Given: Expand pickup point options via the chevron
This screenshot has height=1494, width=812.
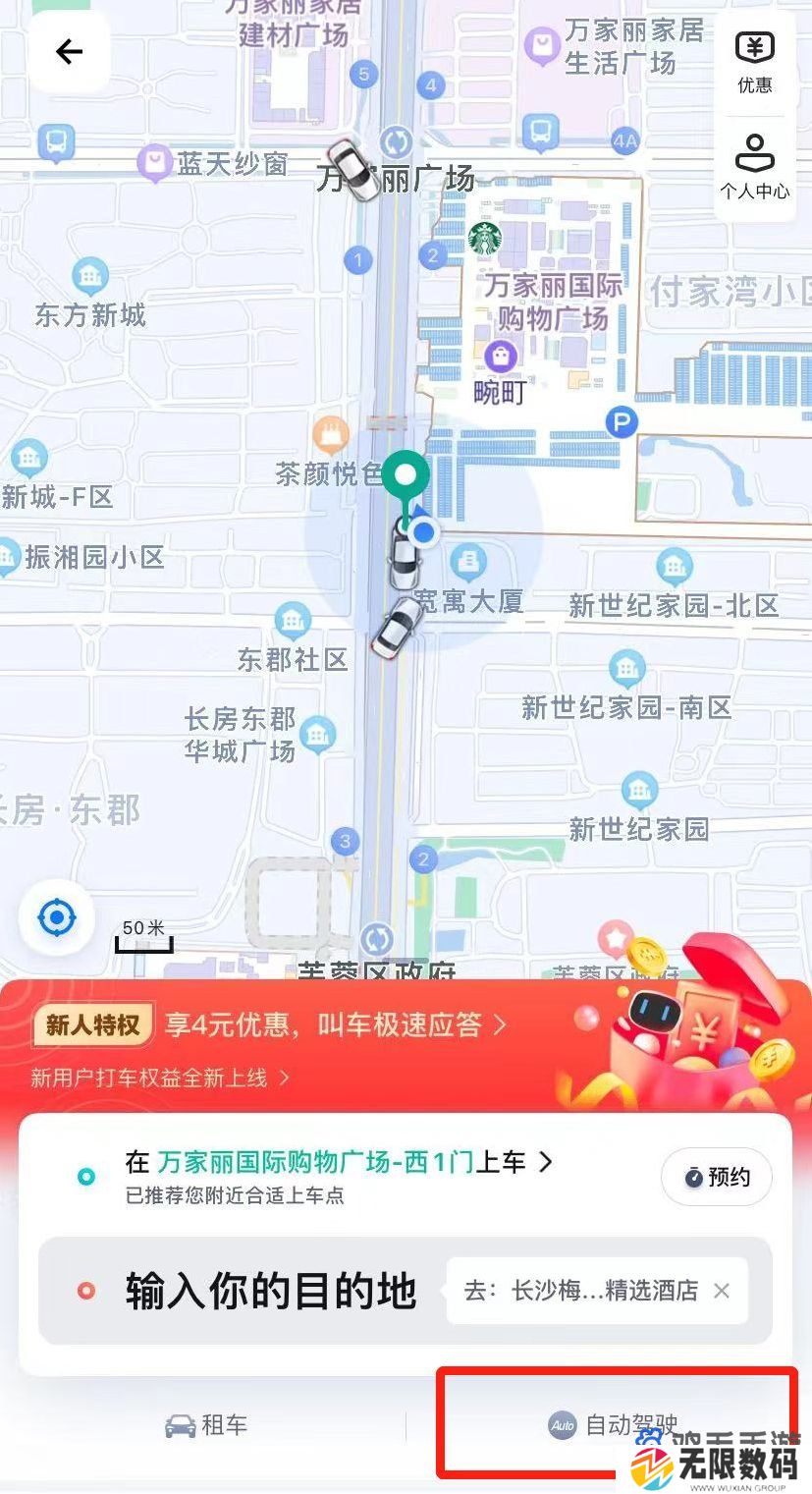Looking at the screenshot, I should [547, 1162].
